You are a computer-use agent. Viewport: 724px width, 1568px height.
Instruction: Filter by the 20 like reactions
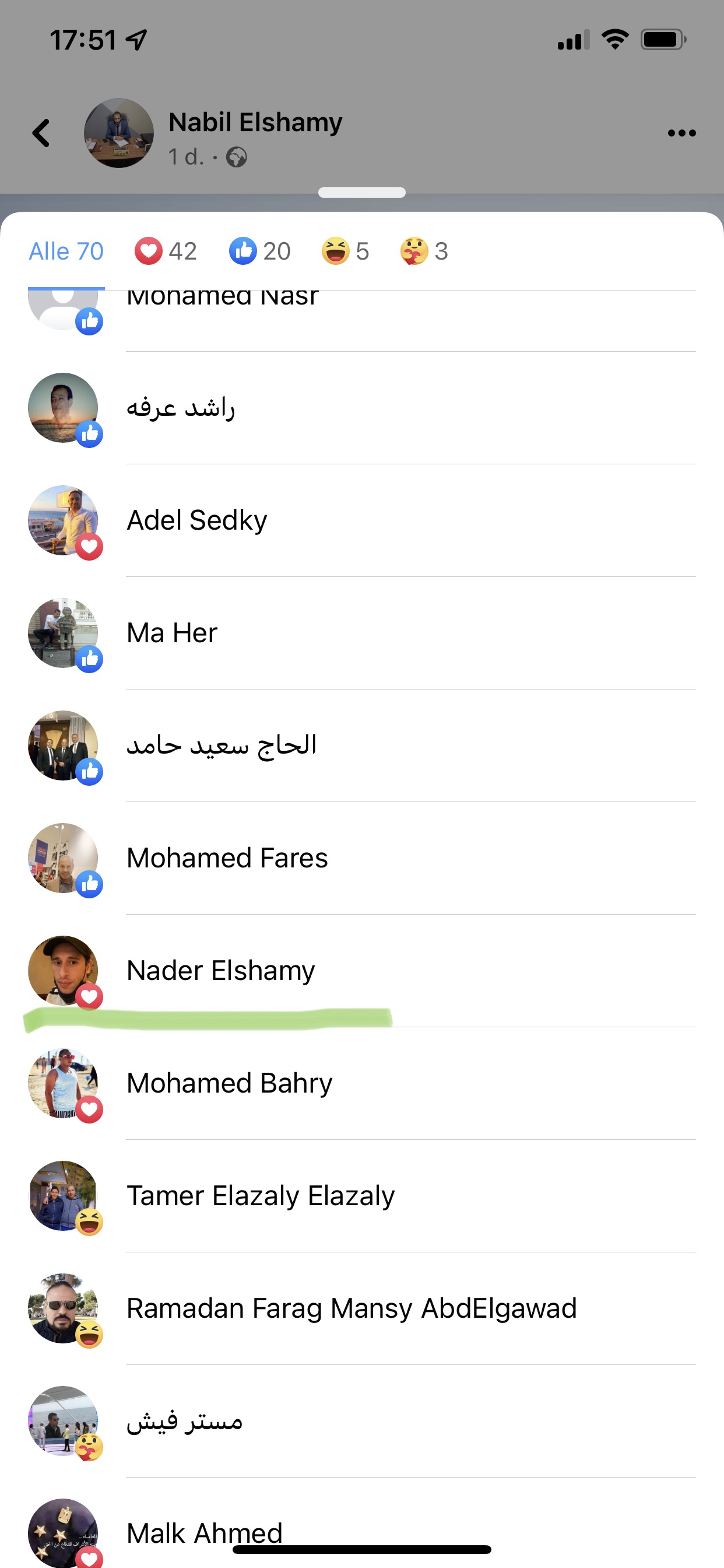[x=260, y=251]
